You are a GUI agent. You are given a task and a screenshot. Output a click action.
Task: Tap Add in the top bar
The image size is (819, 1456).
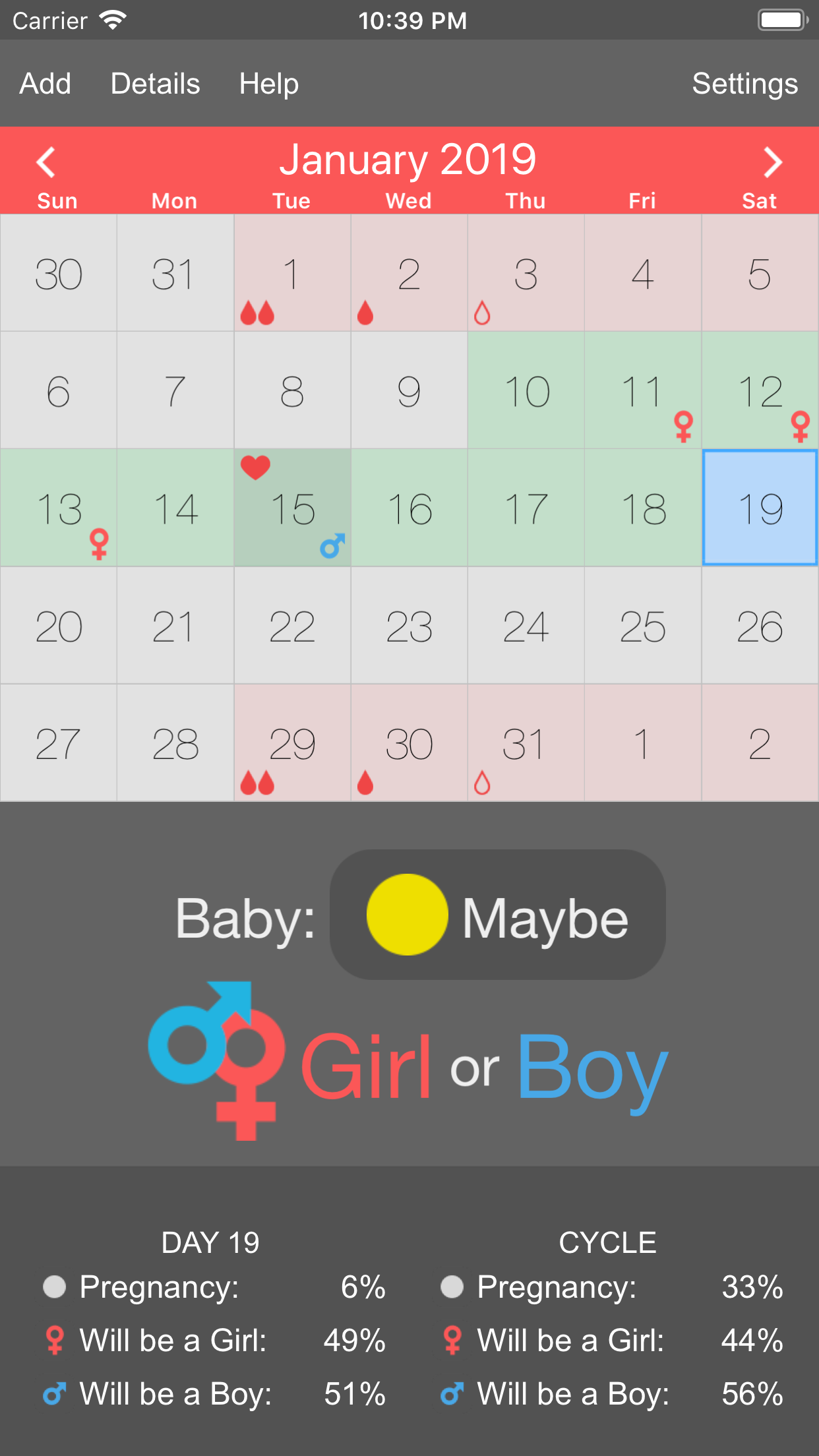(x=45, y=84)
